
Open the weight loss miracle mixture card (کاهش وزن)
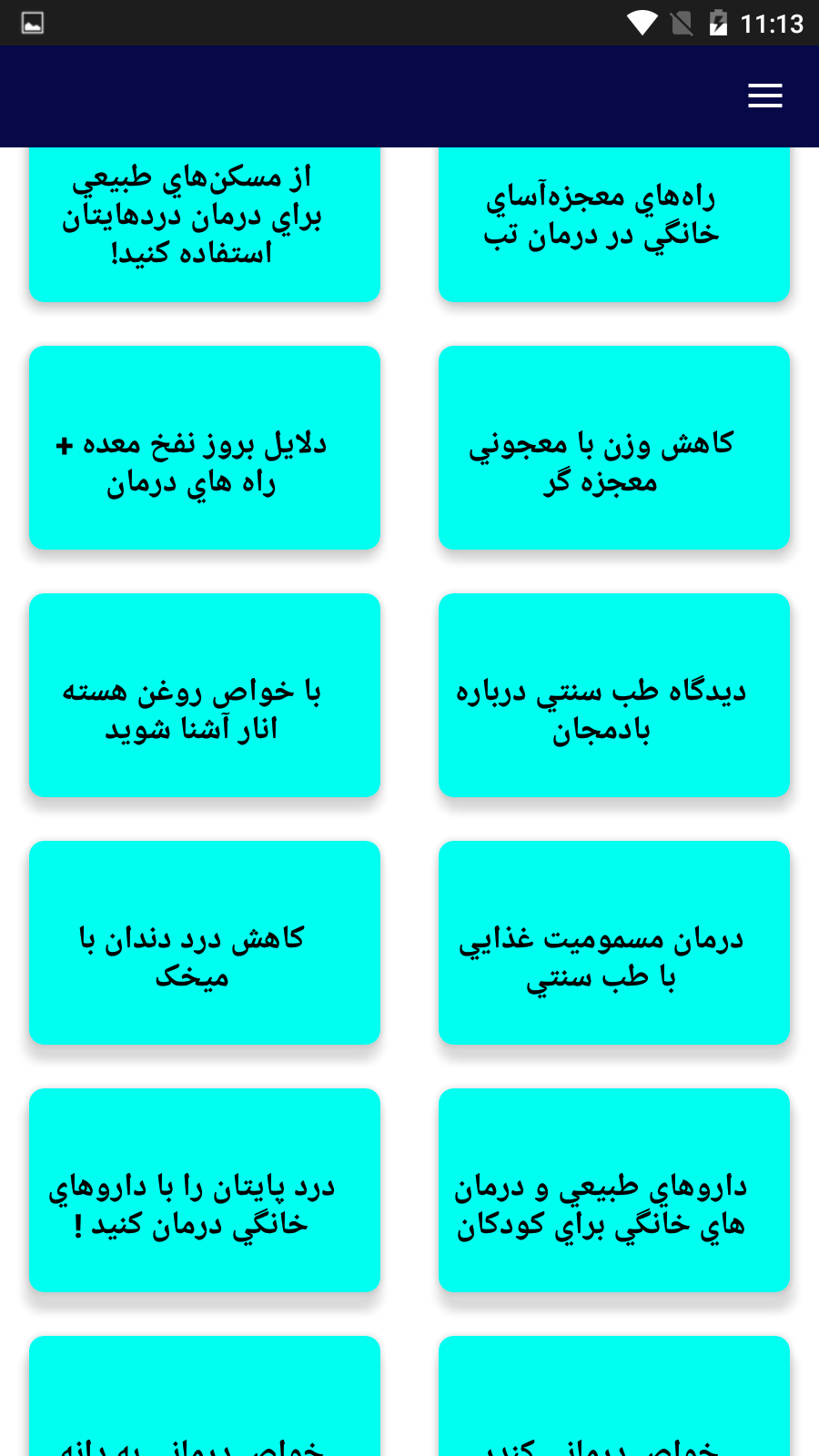[613, 448]
